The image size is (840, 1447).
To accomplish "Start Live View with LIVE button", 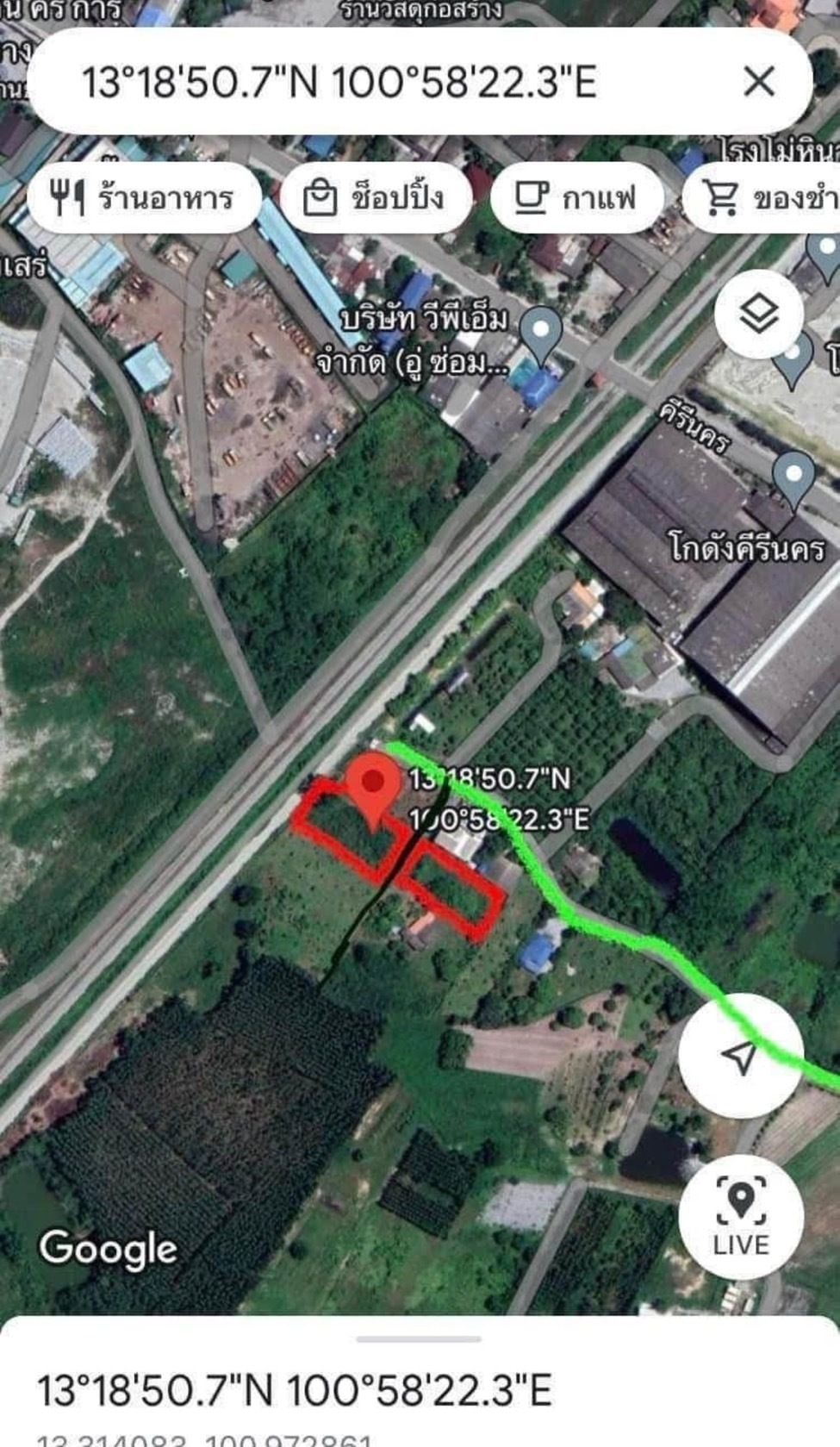I will click(x=740, y=1215).
